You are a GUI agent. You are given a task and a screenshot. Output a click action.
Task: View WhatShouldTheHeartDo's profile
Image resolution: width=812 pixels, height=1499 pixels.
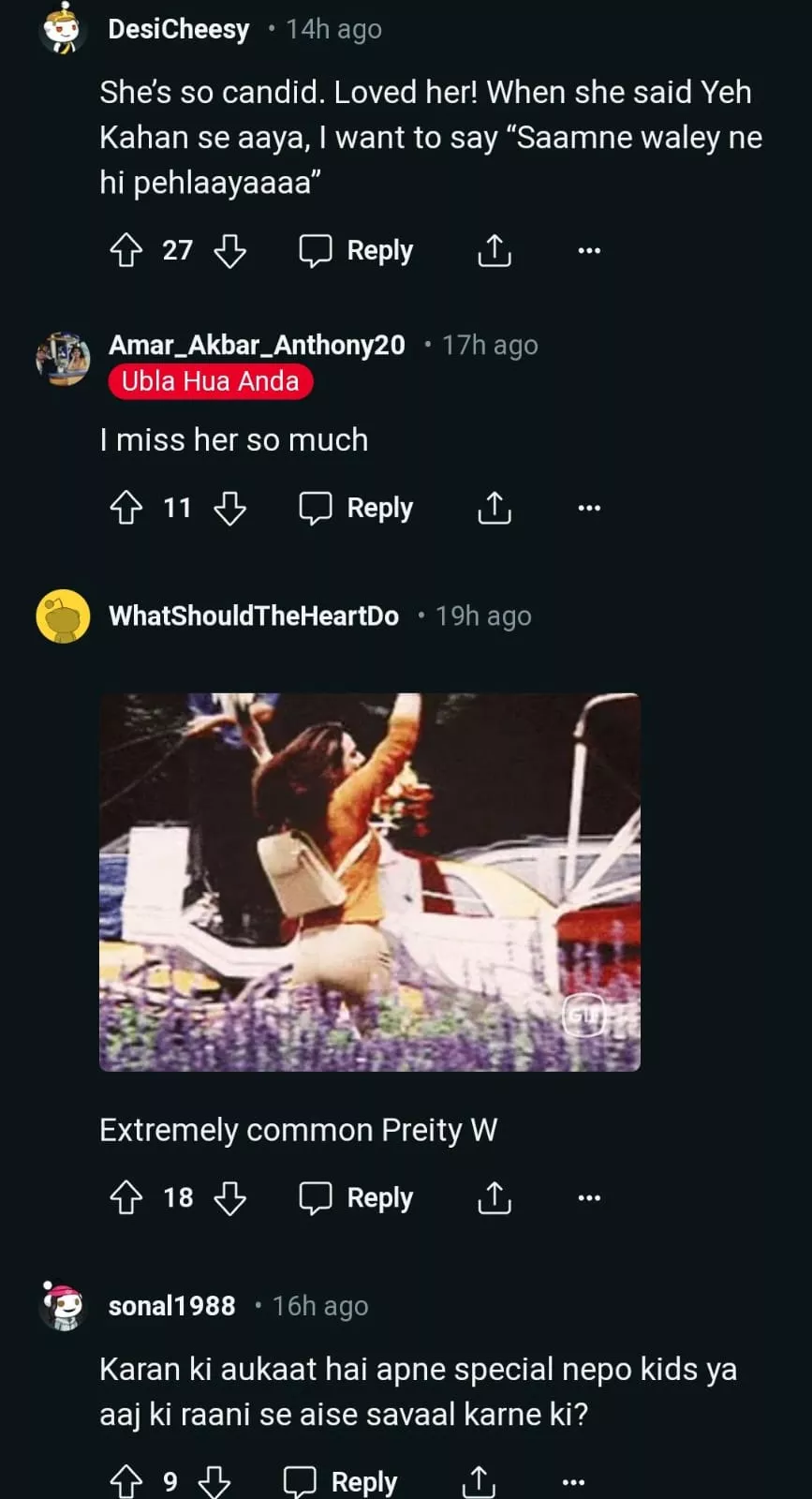click(254, 616)
